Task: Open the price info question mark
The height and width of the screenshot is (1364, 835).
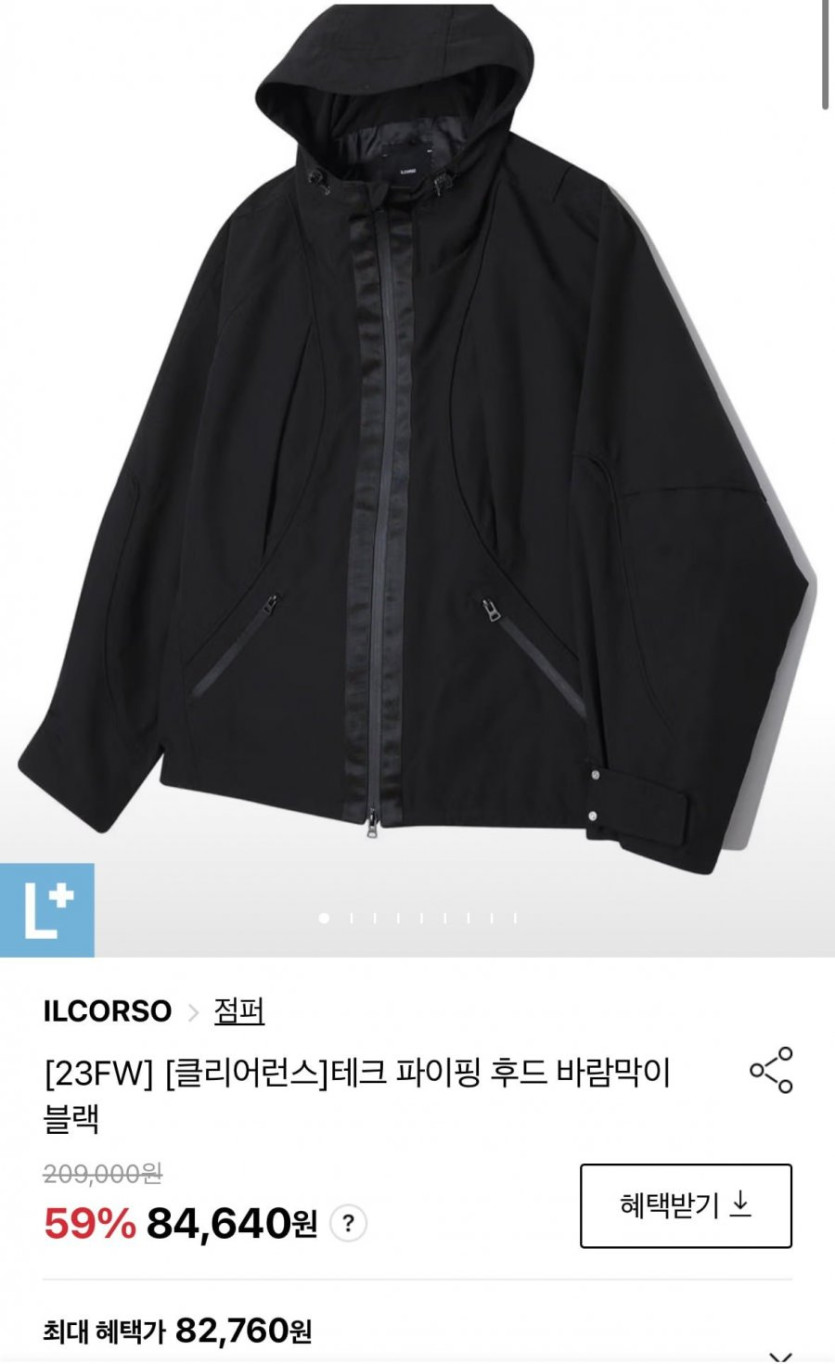Action: (348, 1223)
